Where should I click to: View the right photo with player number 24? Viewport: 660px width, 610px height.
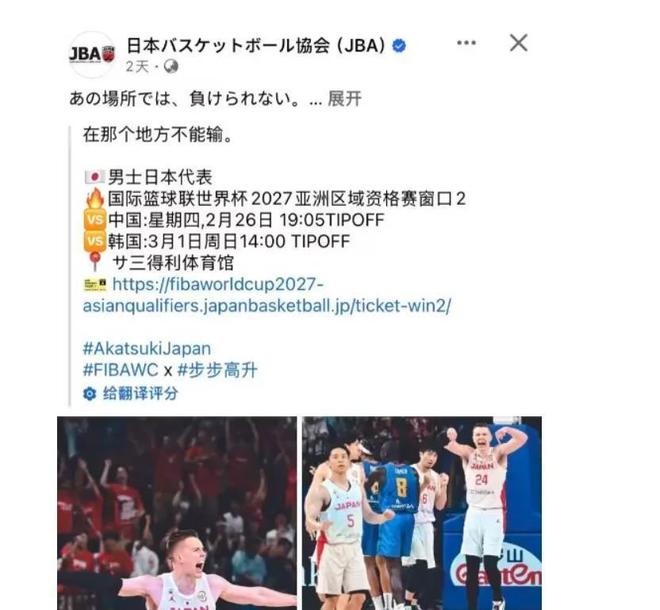tap(422, 512)
